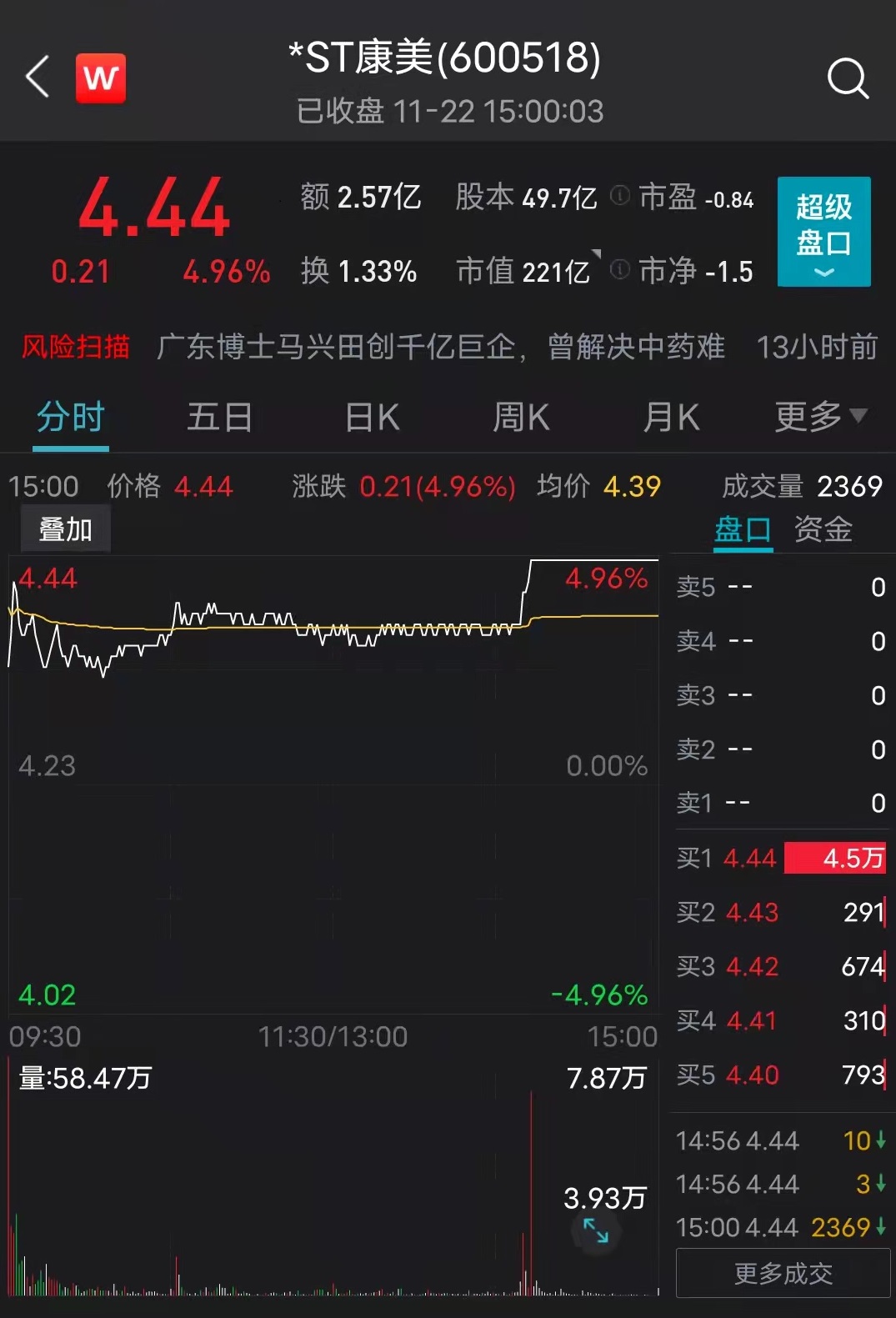Screen dimensions: 896x1318
Task: Select the 日K daily chart tab
Action: 370,417
